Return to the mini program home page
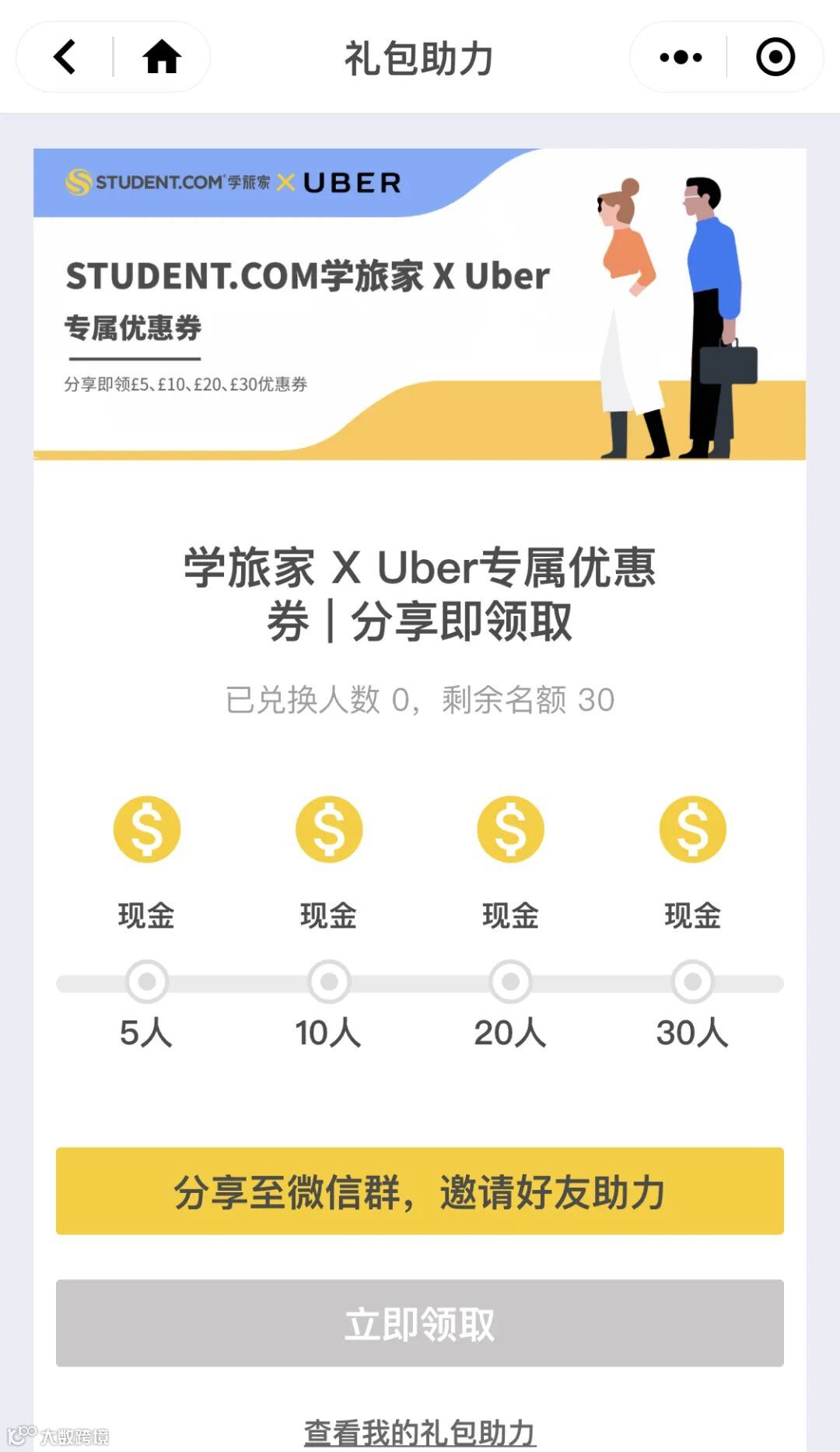The height and width of the screenshot is (1452, 840). pyautogui.click(x=162, y=57)
